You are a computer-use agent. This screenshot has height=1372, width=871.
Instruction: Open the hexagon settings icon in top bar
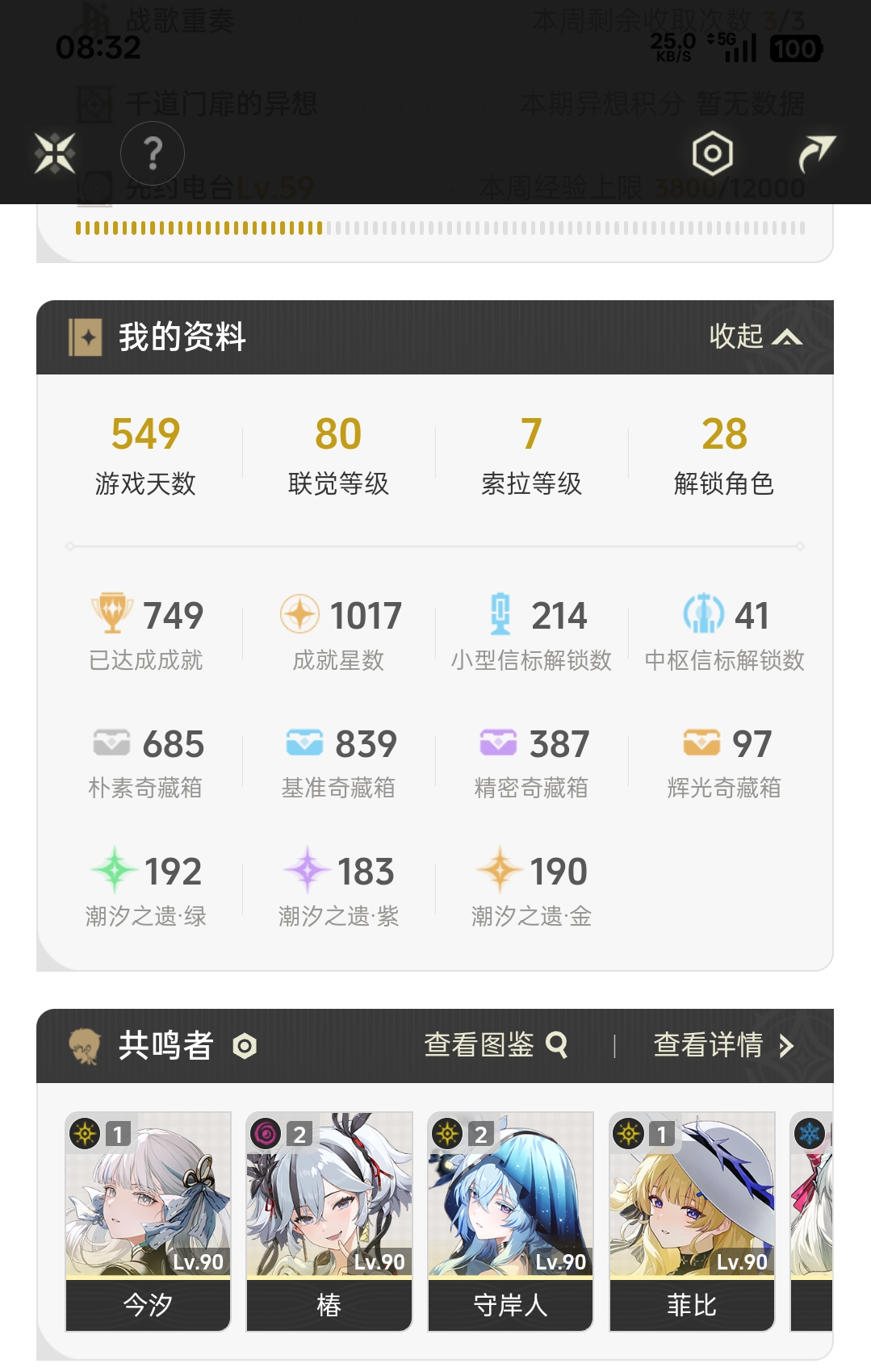click(x=712, y=153)
